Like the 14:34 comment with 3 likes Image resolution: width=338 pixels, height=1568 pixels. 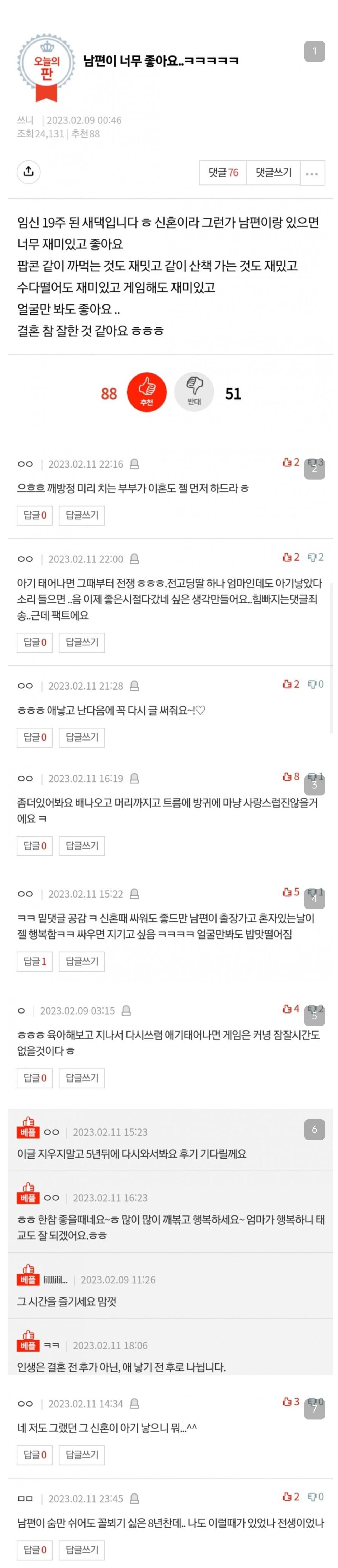[290, 1401]
